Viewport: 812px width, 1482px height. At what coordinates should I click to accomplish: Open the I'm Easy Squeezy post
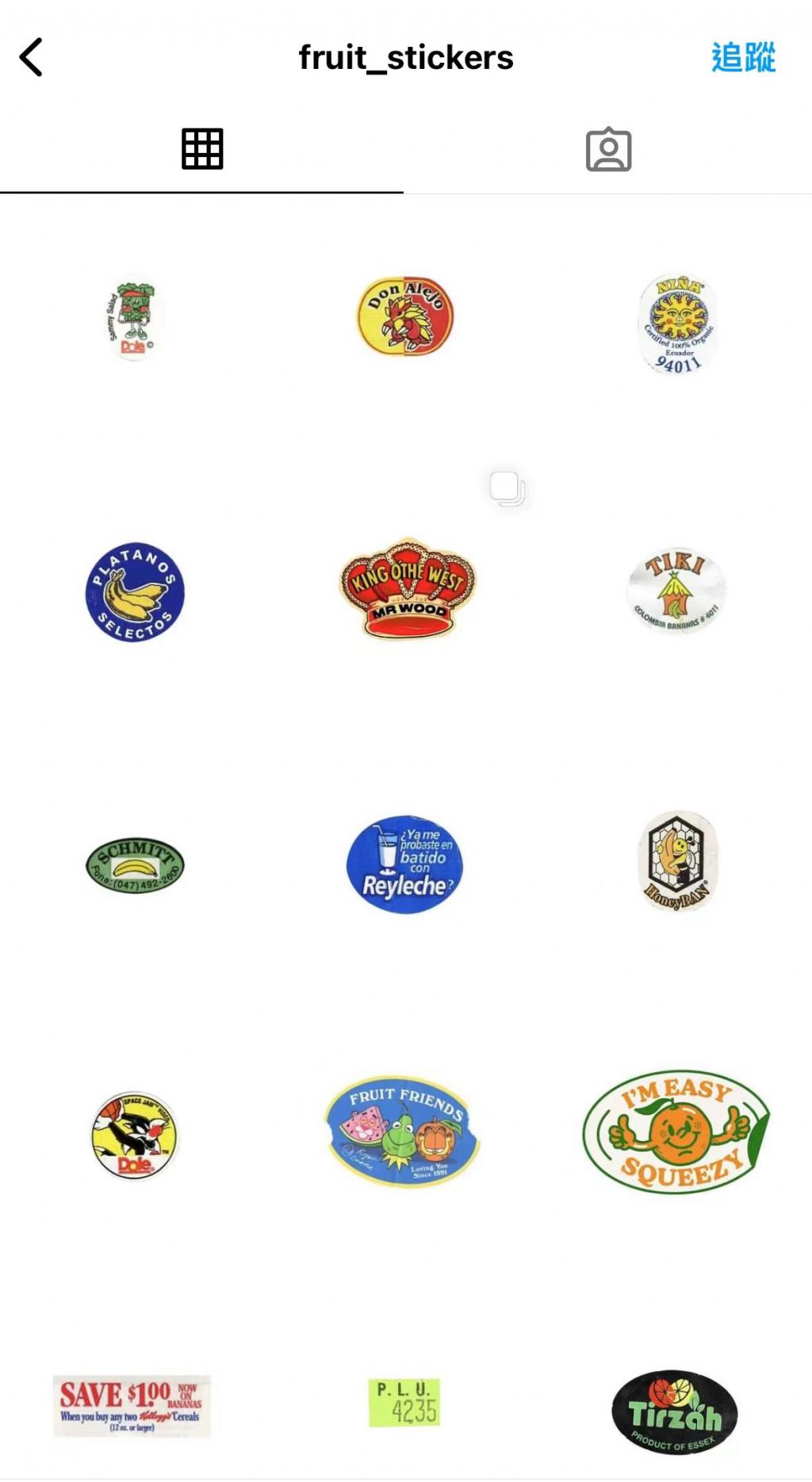676,1132
